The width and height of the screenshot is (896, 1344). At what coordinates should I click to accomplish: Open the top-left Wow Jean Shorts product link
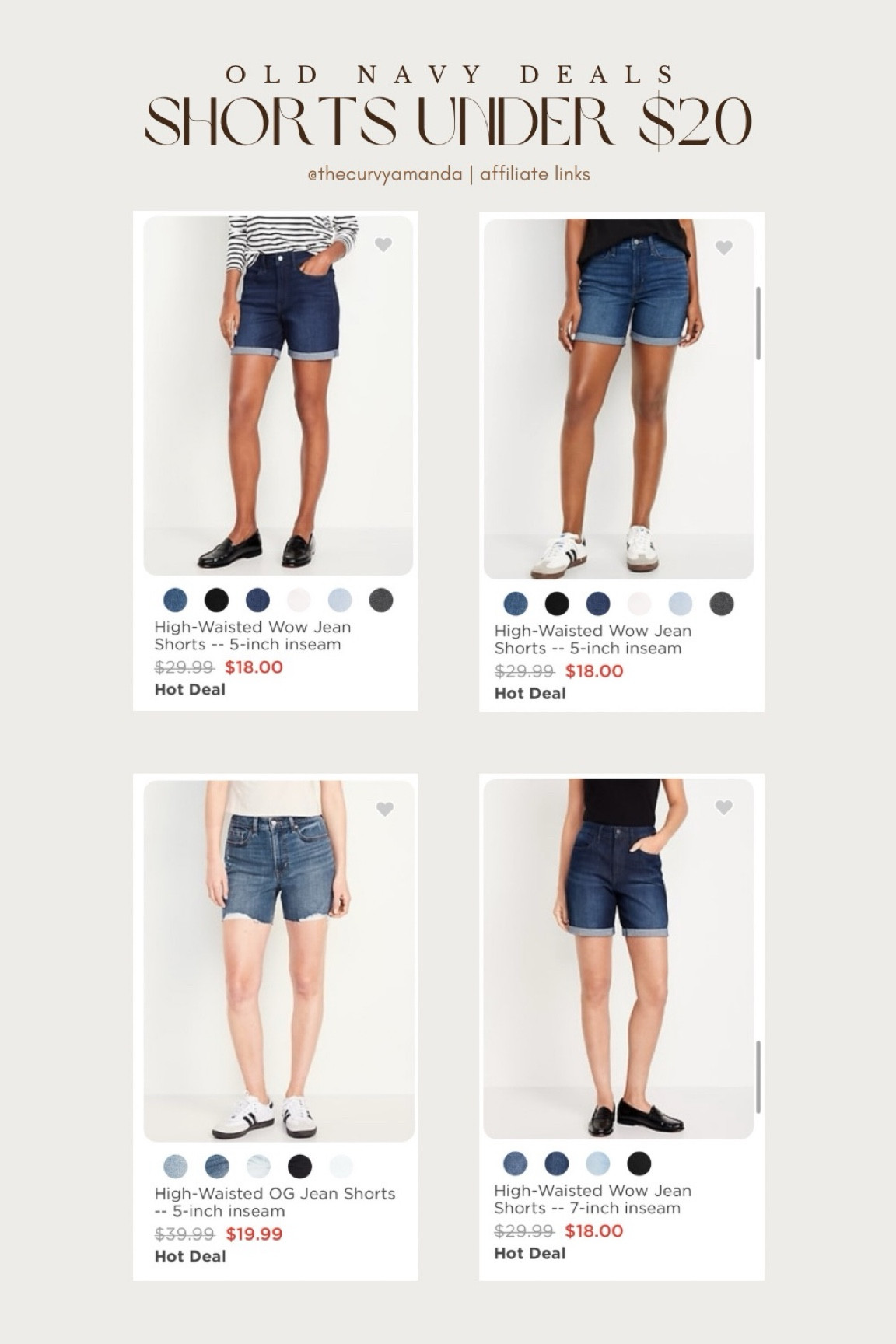(253, 635)
